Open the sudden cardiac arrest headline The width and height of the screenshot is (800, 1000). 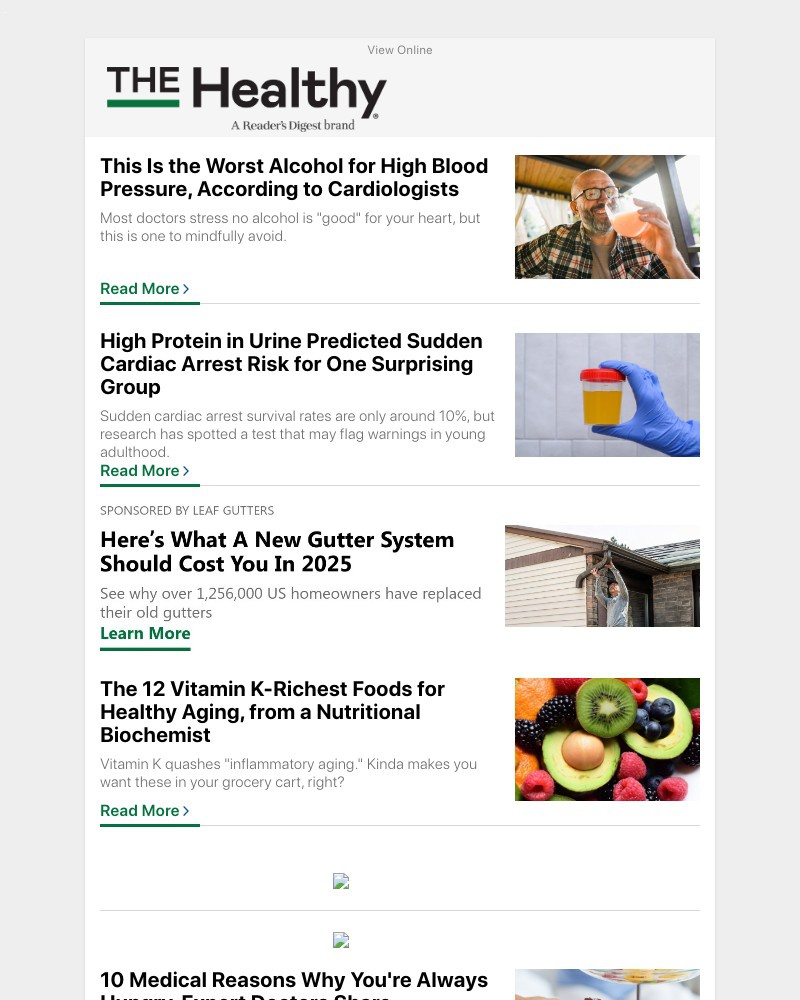pyautogui.click(x=291, y=363)
